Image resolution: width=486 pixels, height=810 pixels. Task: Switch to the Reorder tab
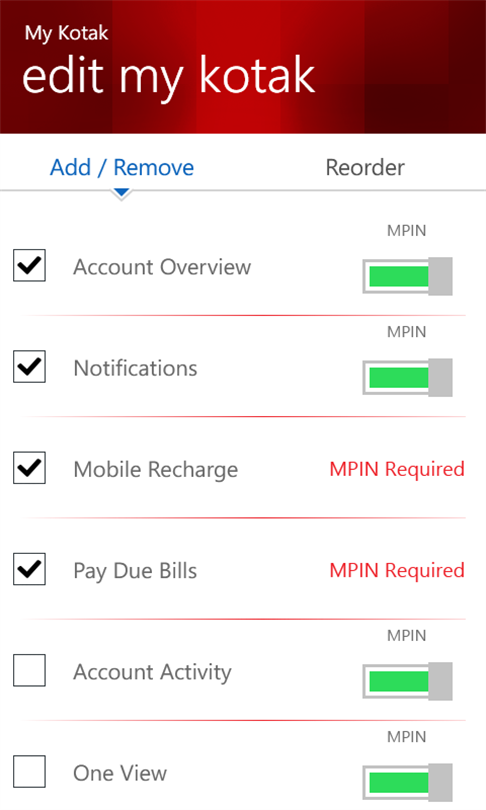[x=365, y=167]
